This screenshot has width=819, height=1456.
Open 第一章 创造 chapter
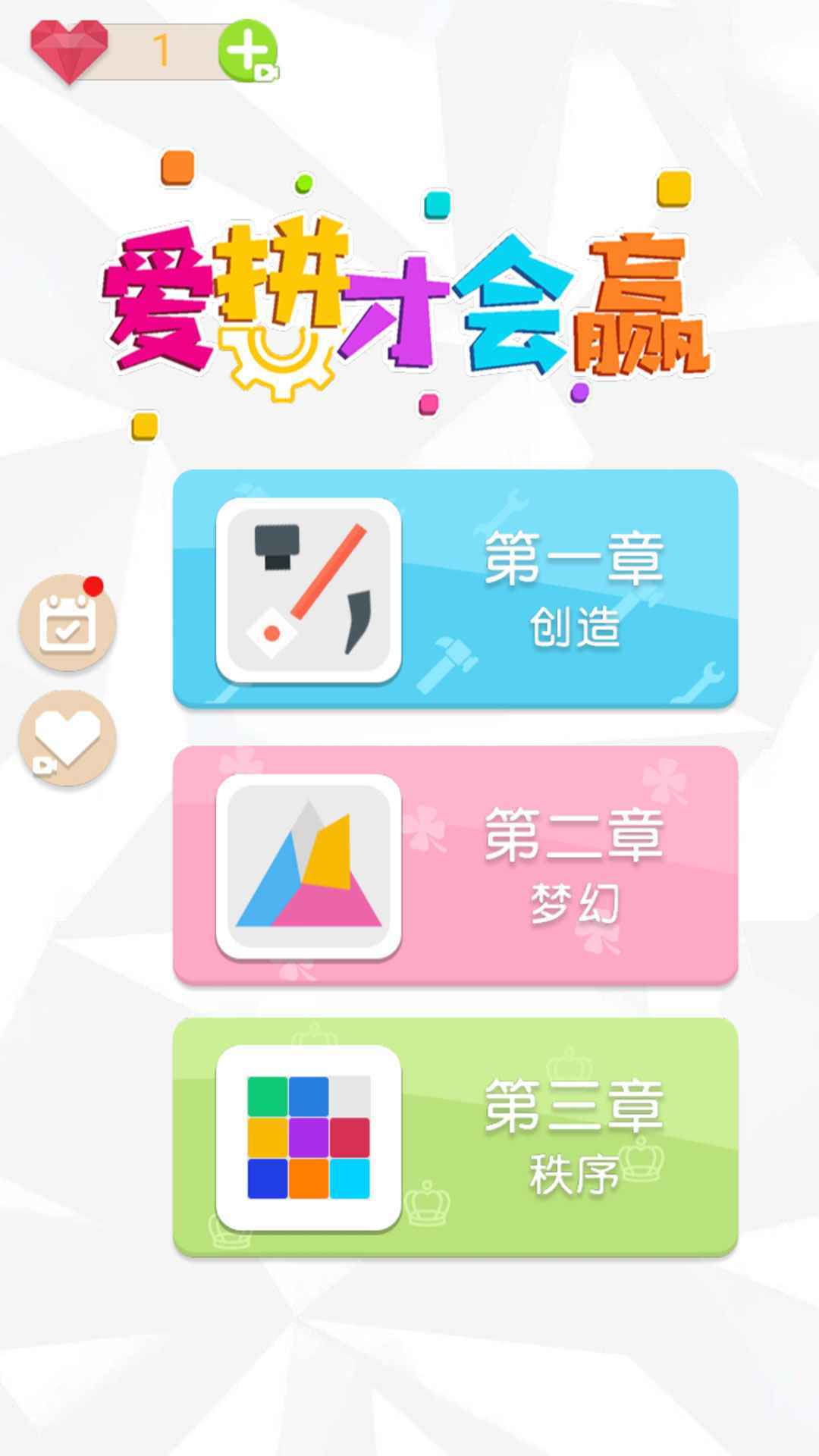click(x=455, y=589)
